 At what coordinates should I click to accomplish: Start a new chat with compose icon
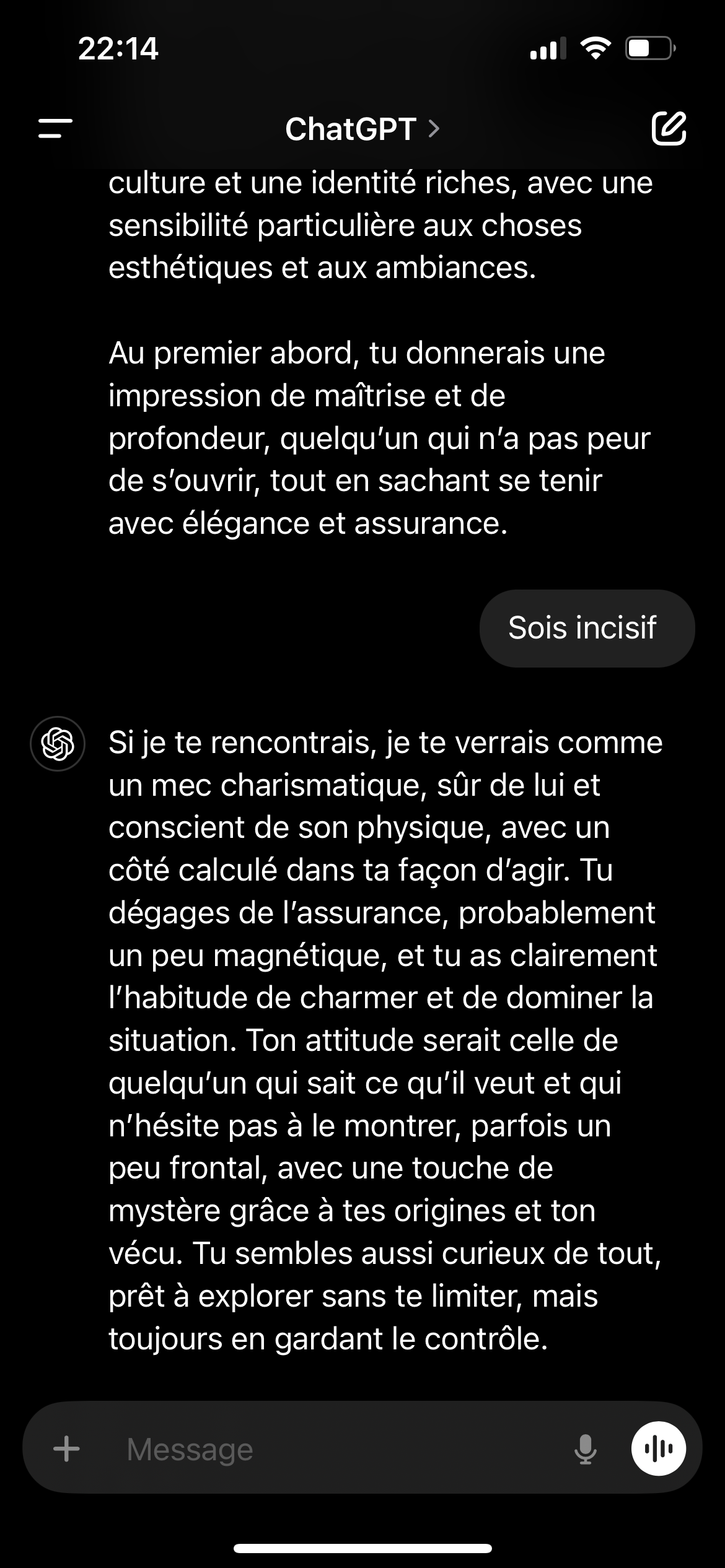click(x=669, y=128)
